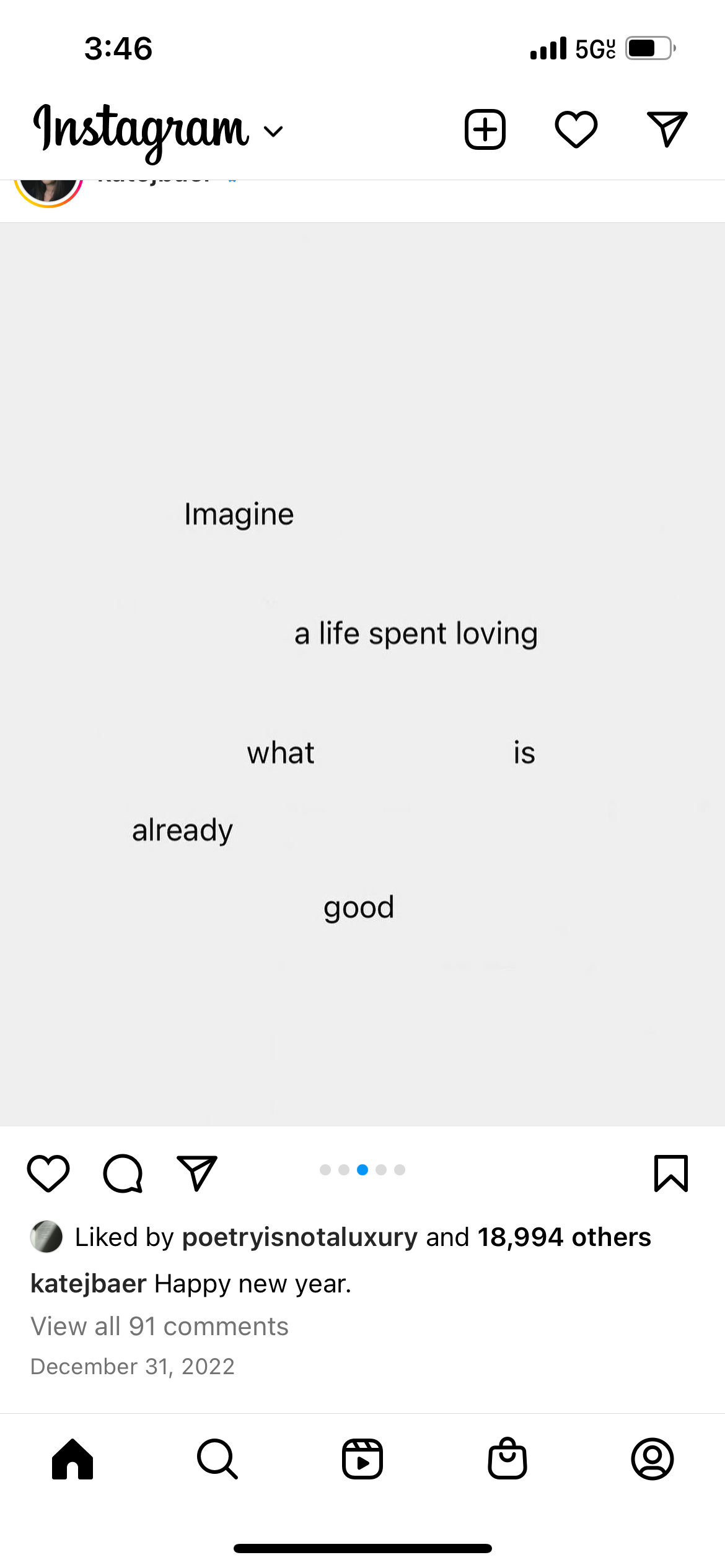This screenshot has width=725, height=1568.
Task: Save this post with bookmark icon
Action: click(671, 1173)
